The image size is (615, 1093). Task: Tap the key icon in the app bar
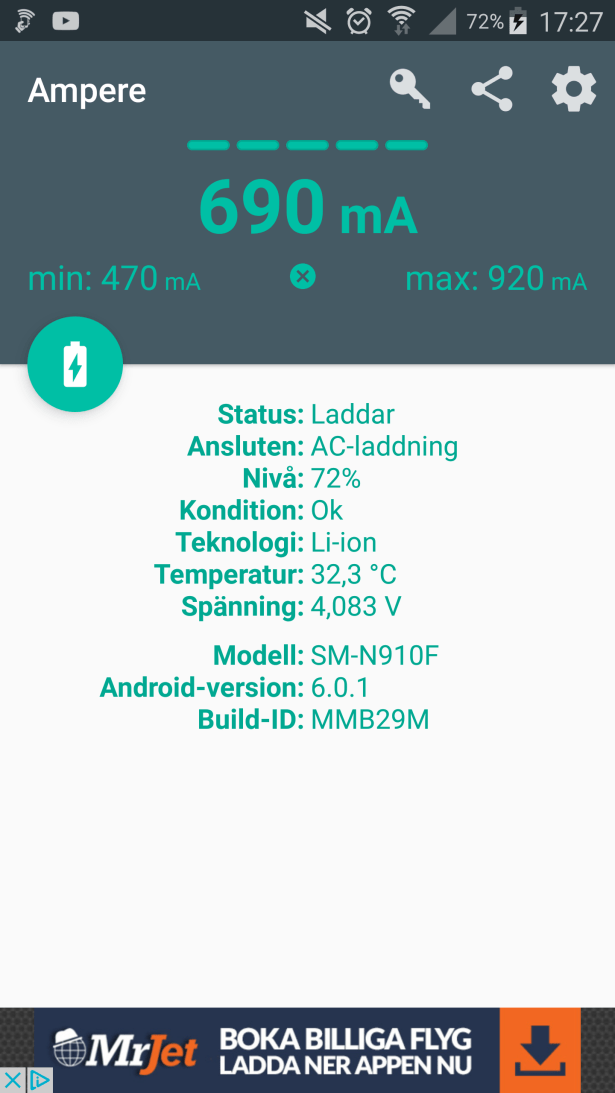(410, 90)
